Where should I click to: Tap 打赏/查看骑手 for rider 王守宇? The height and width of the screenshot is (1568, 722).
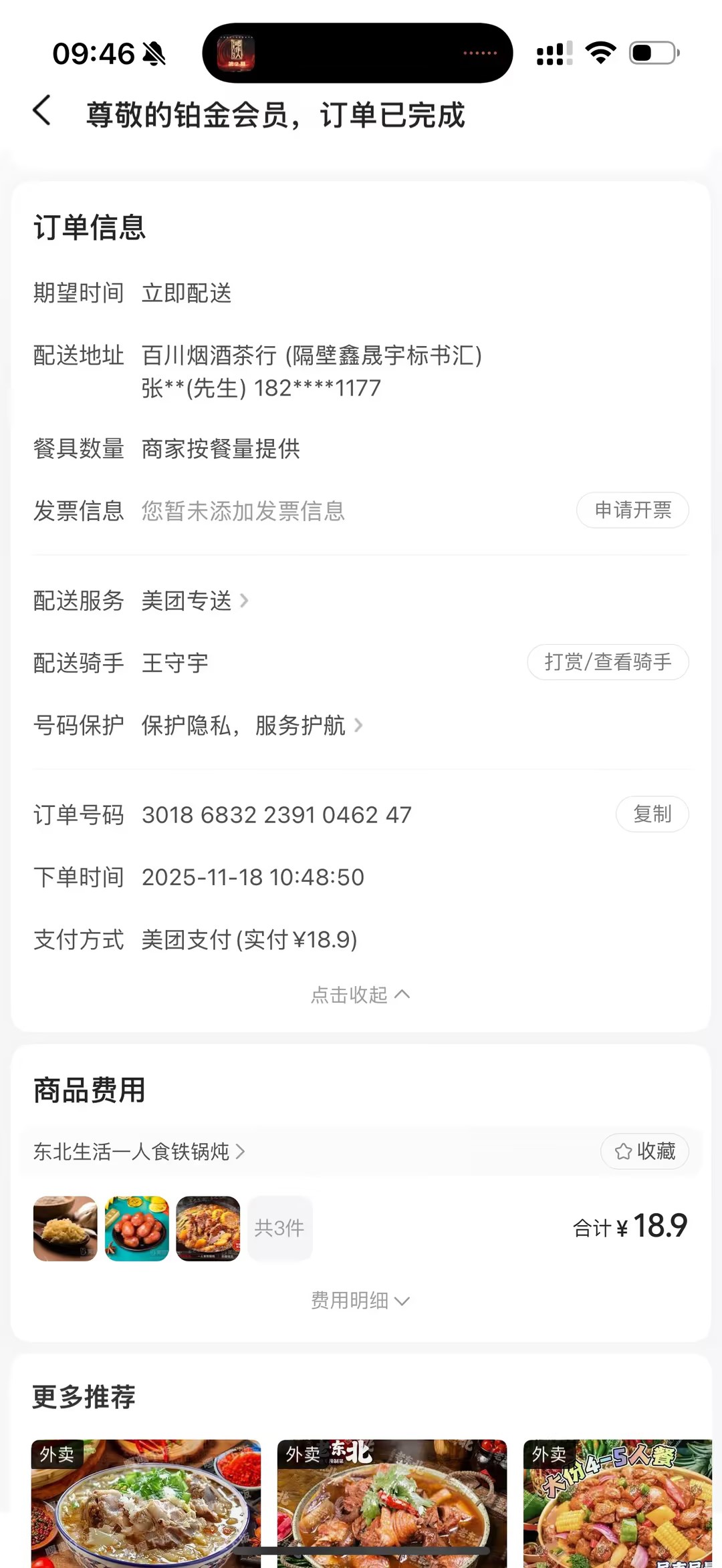pyautogui.click(x=608, y=662)
